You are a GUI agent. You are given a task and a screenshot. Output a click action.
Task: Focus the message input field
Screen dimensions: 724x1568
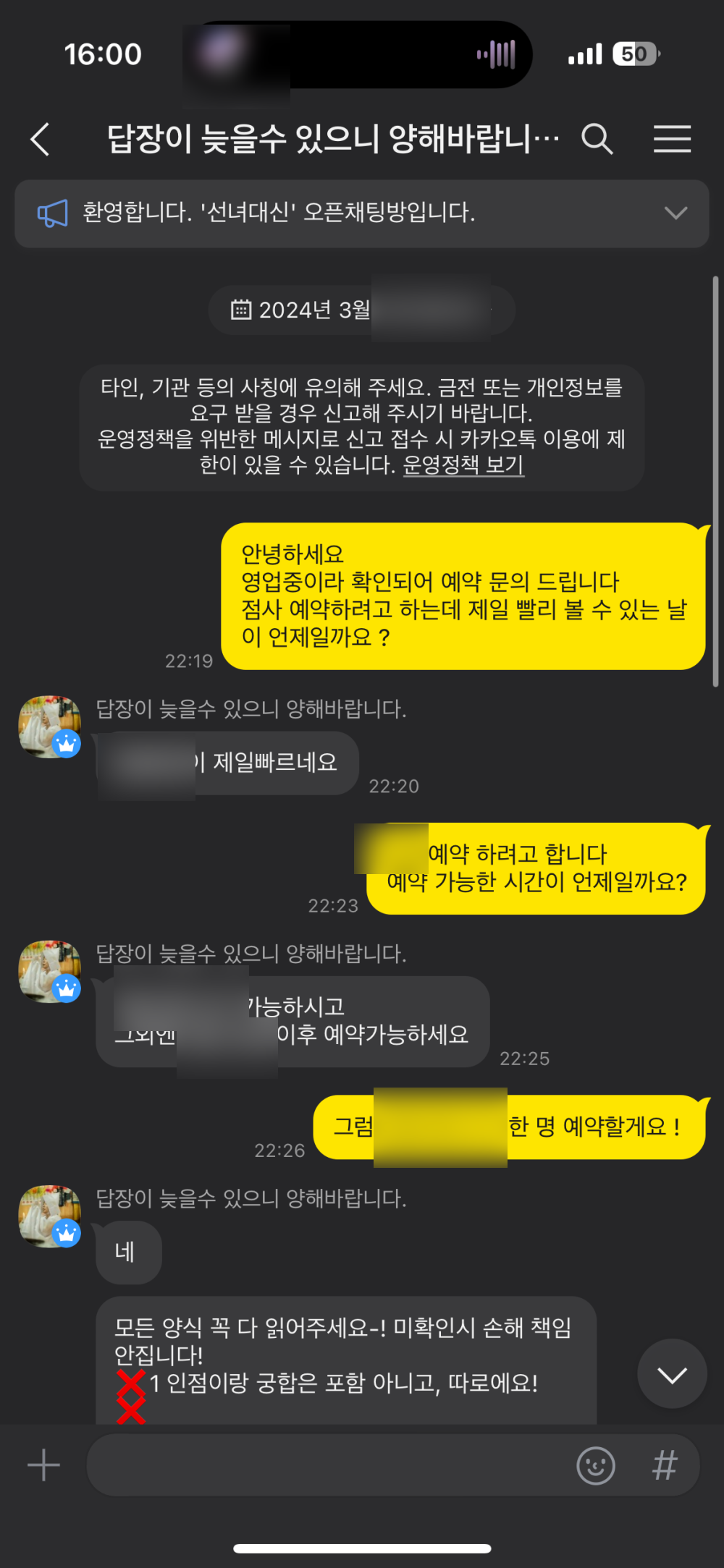pos(326,1465)
